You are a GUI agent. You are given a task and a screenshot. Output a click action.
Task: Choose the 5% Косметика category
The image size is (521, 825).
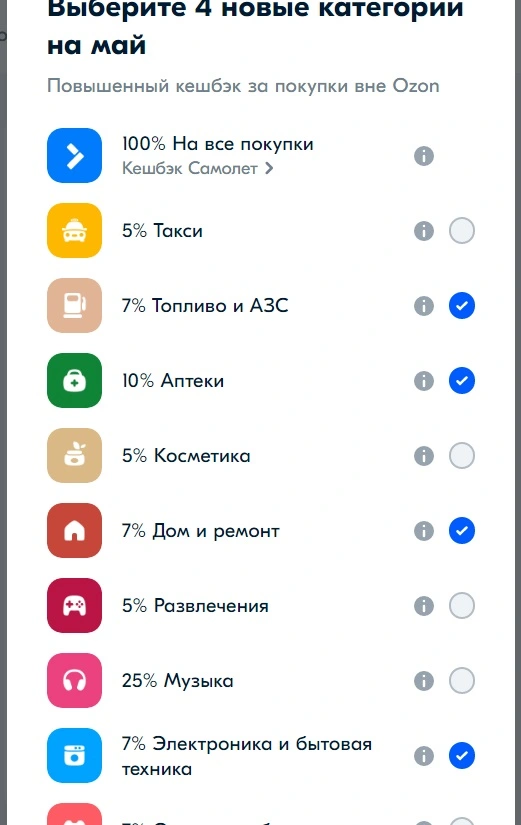pyautogui.click(x=462, y=456)
